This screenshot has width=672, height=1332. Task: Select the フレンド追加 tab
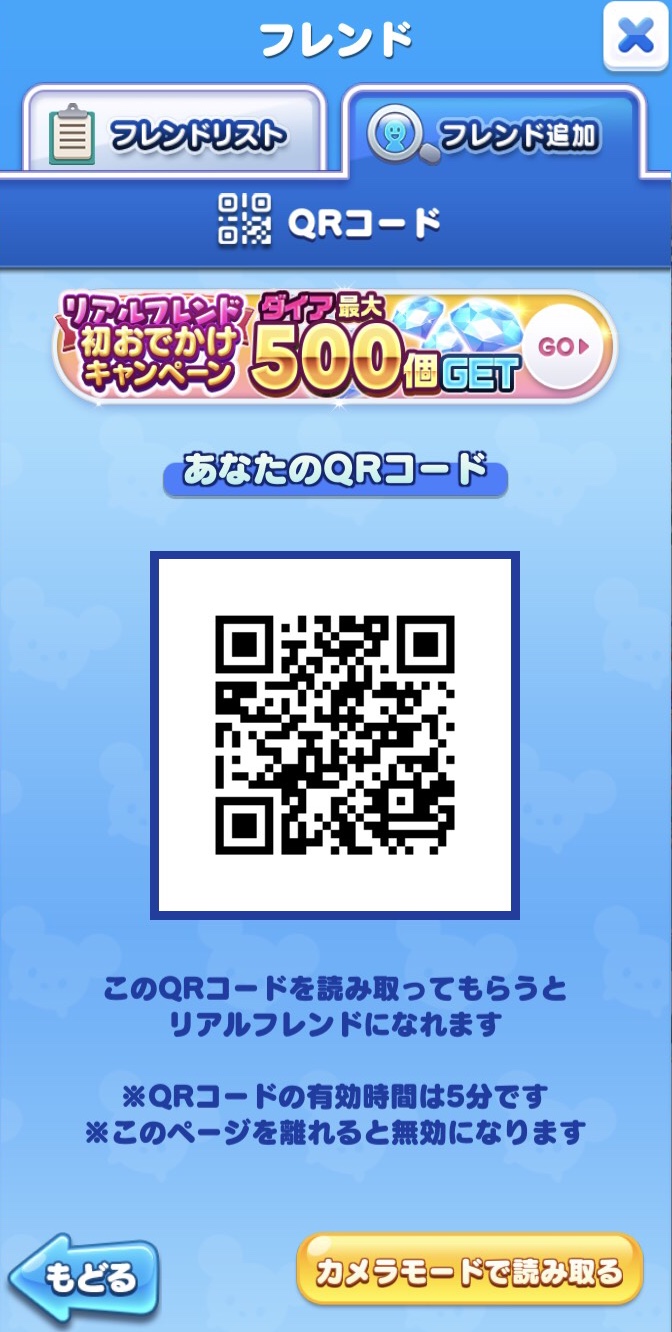(x=492, y=133)
